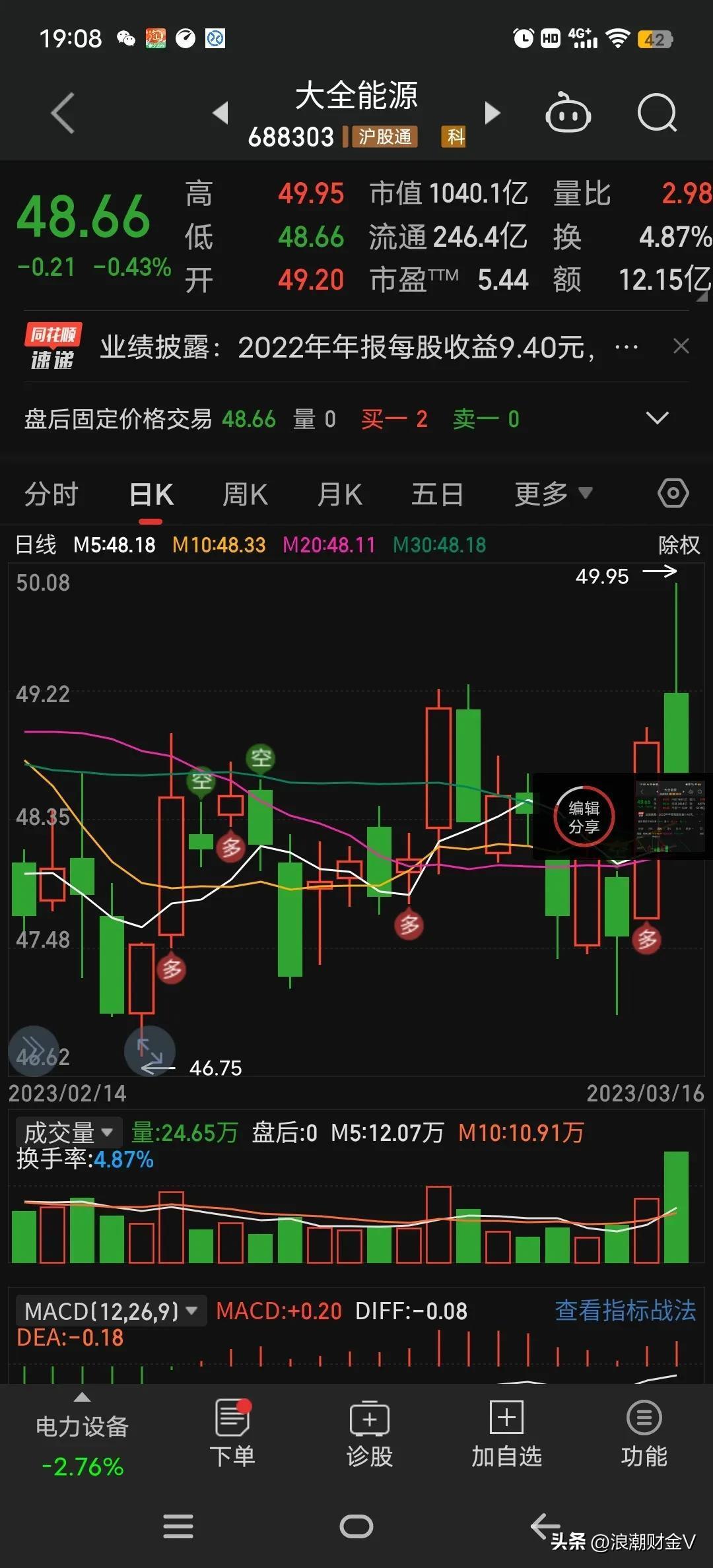Tap the 编辑分享 screenshot button

coord(584,817)
